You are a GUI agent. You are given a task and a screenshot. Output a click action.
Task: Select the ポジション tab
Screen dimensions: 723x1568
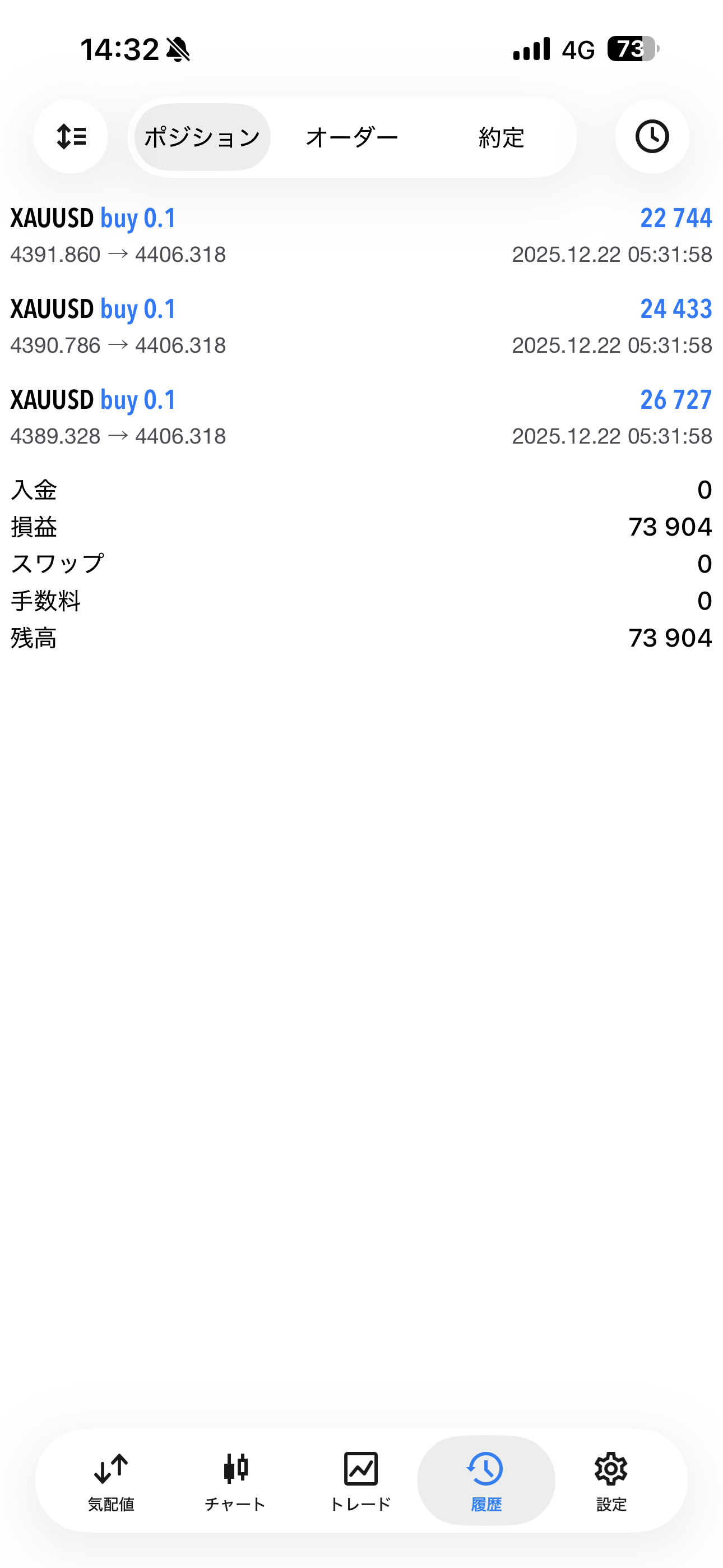pyautogui.click(x=202, y=137)
